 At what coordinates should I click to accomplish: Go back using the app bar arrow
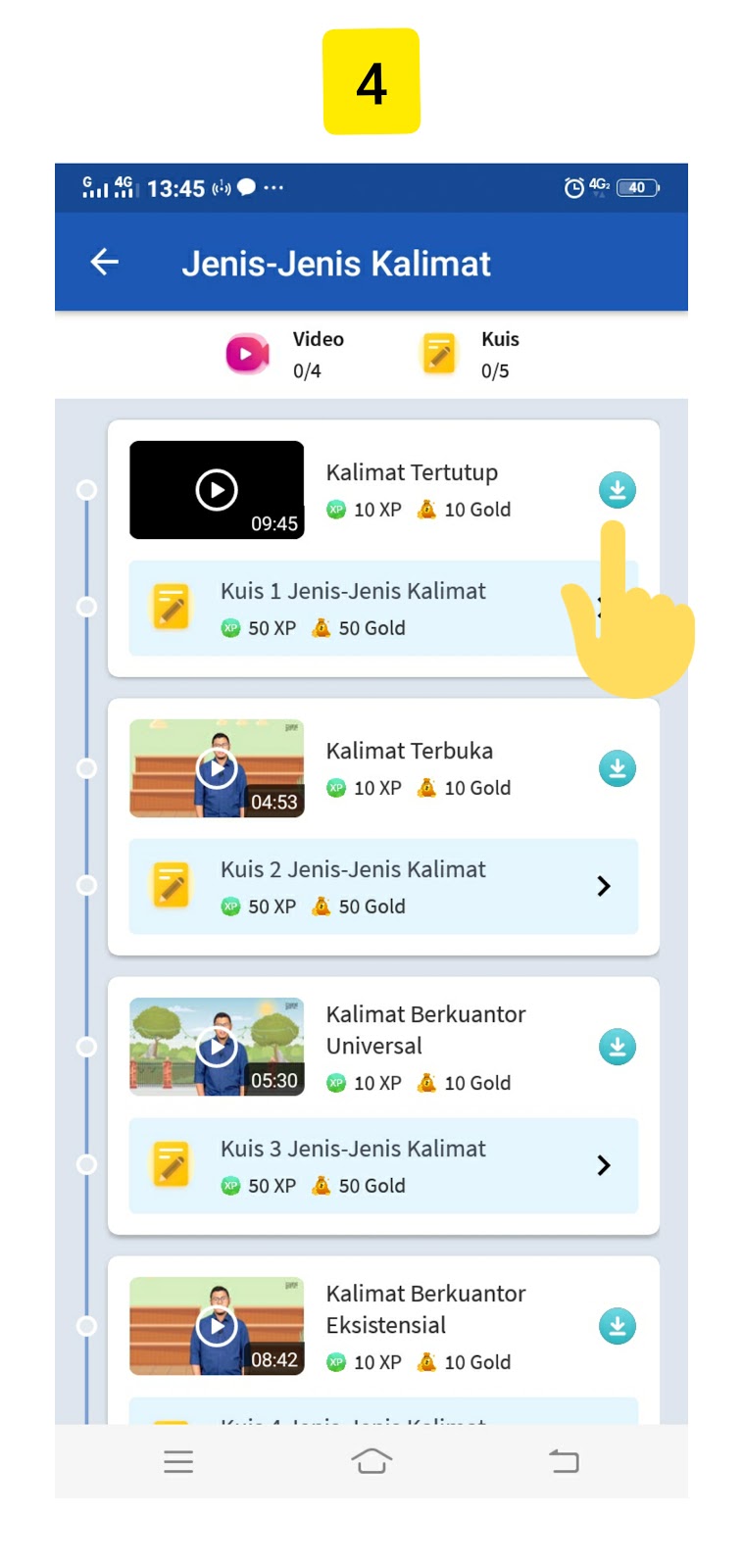pyautogui.click(x=105, y=262)
